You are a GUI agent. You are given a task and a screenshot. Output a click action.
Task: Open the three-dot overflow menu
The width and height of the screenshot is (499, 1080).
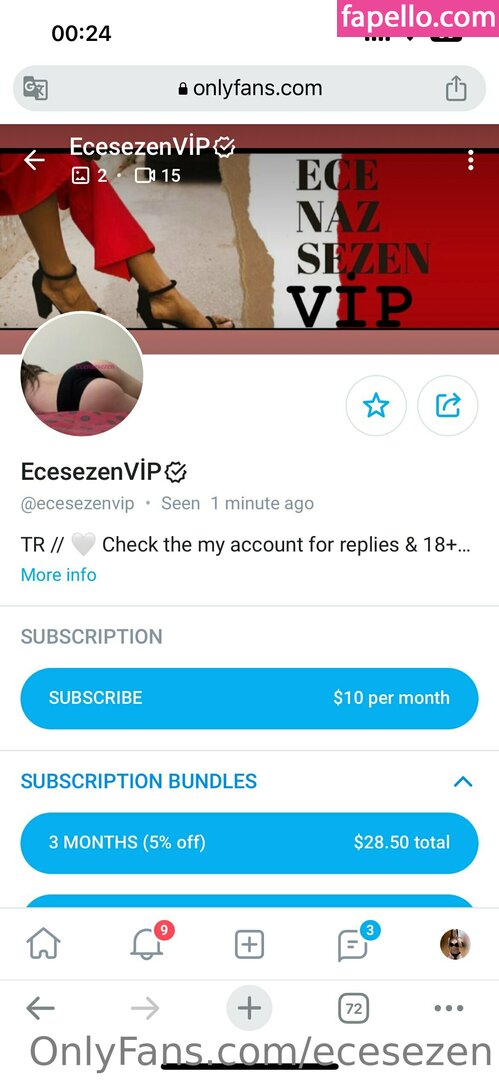pos(471,160)
